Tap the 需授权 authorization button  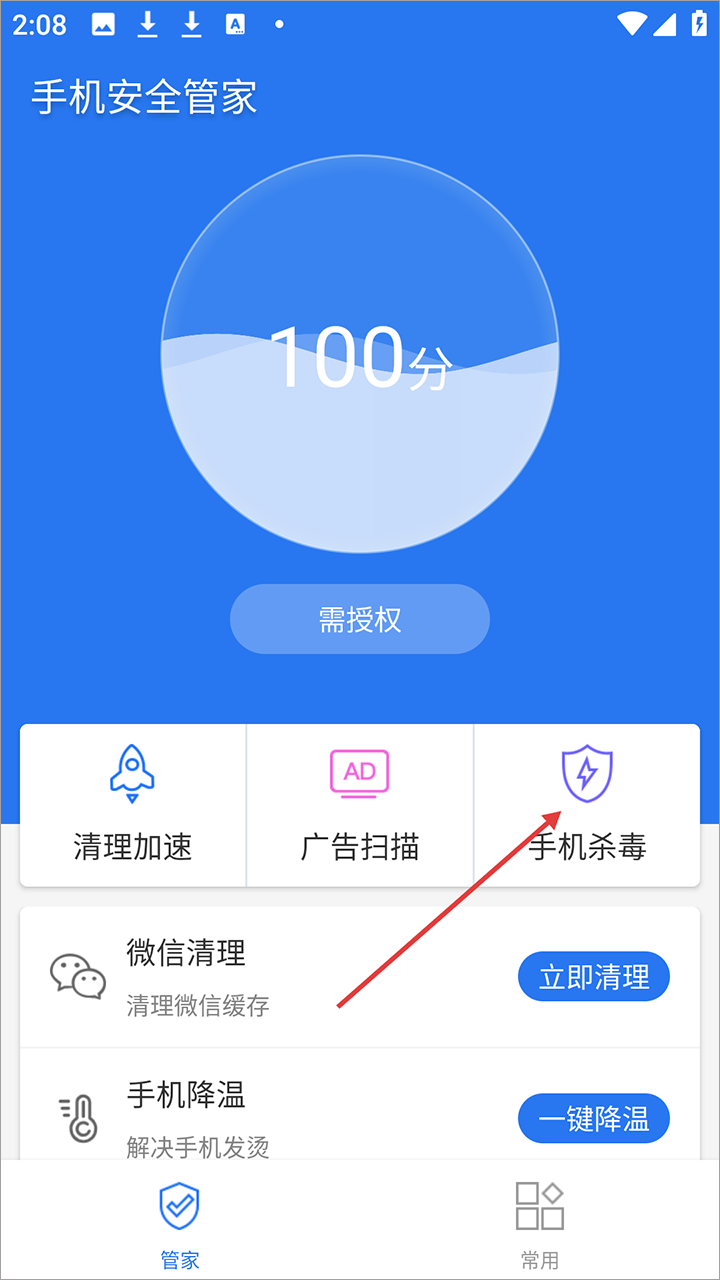coord(360,619)
